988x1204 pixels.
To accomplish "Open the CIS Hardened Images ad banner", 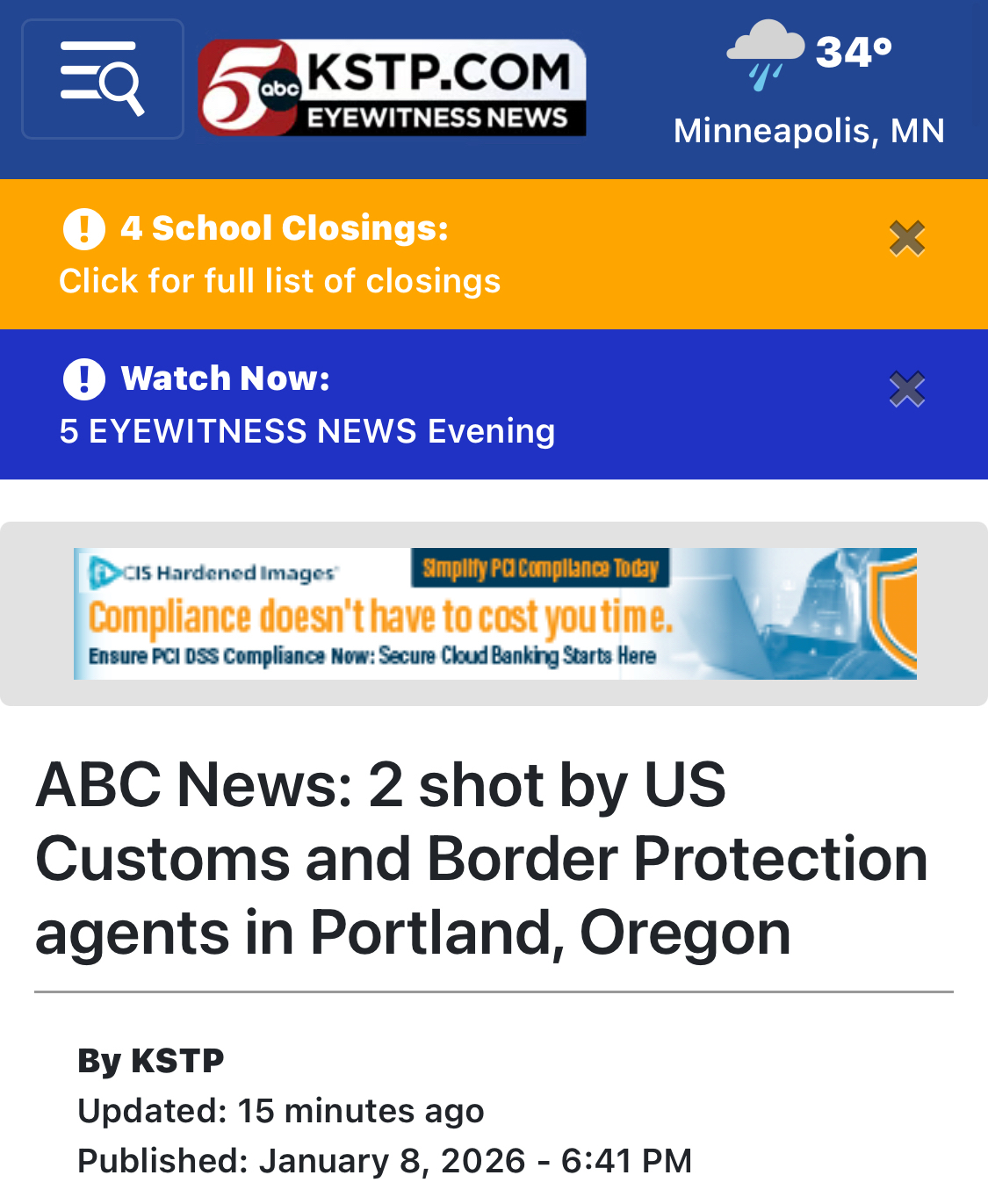I will pyautogui.click(x=494, y=614).
